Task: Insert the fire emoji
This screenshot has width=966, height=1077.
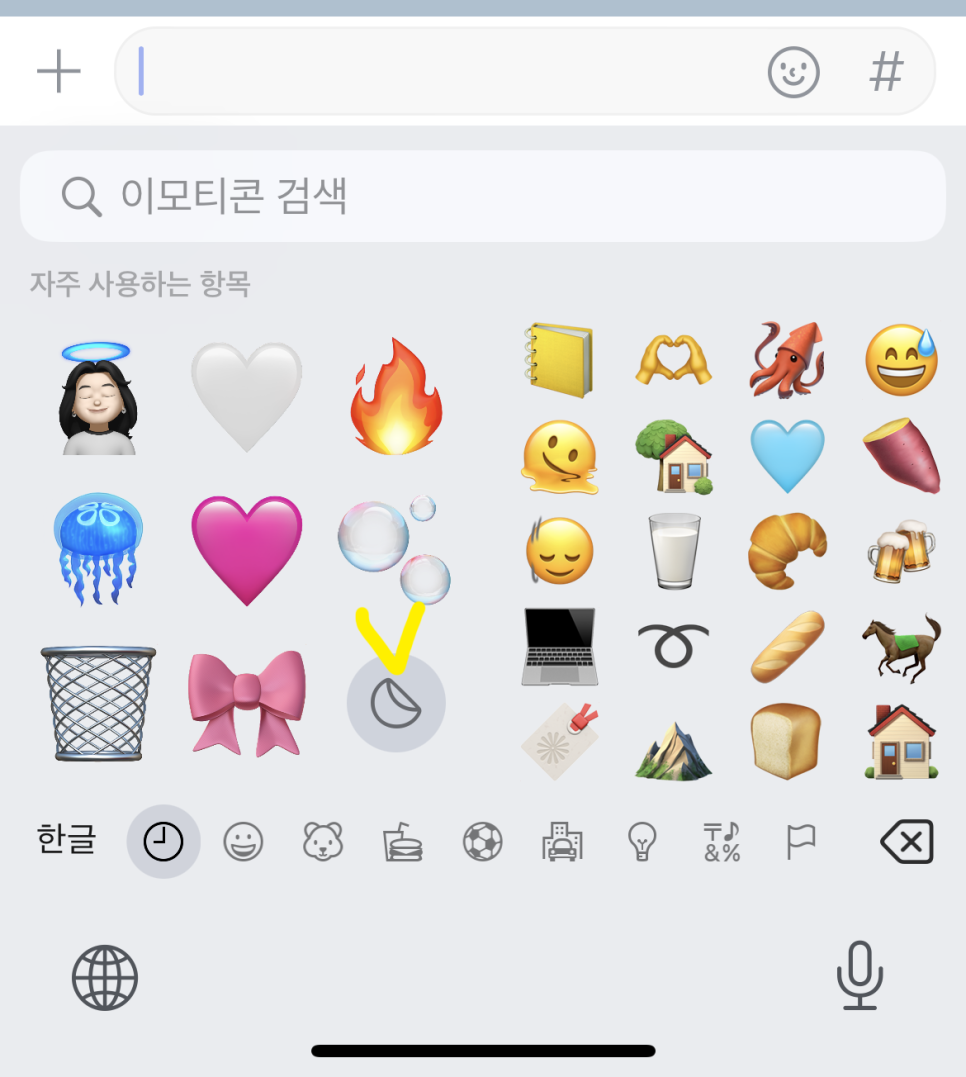Action: click(396, 396)
